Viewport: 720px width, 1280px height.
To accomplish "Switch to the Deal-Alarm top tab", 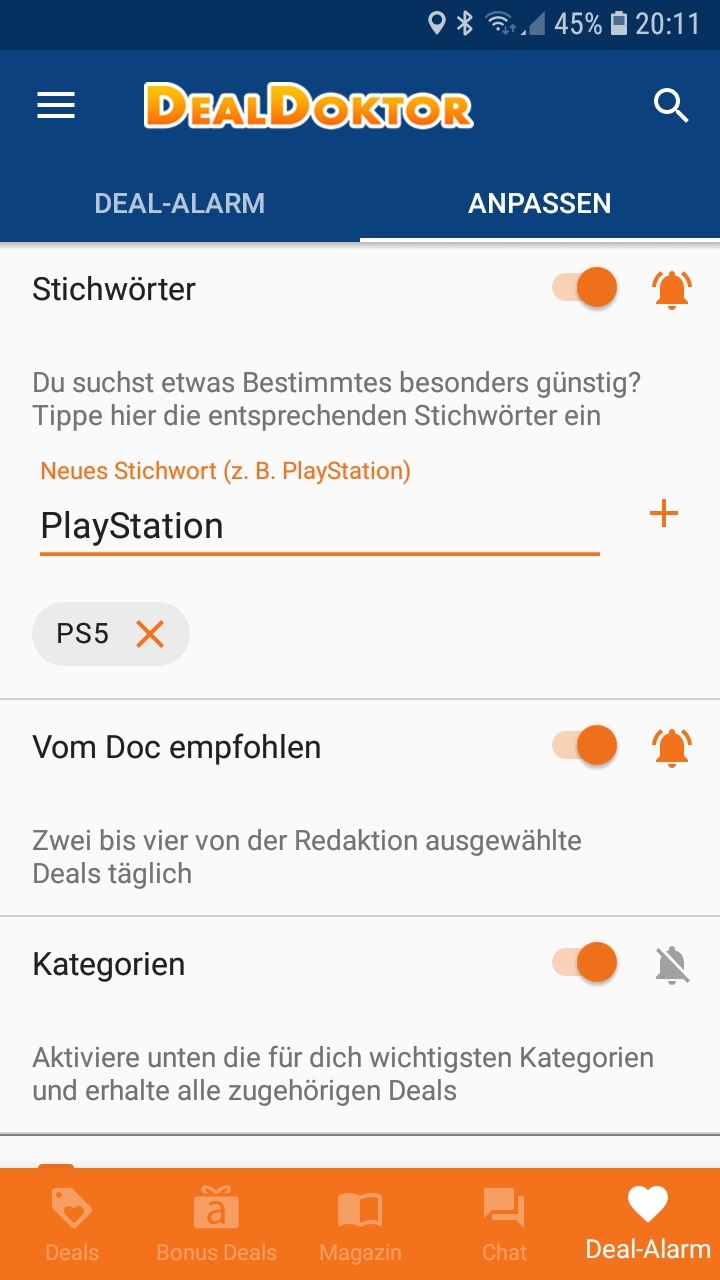I will [180, 203].
